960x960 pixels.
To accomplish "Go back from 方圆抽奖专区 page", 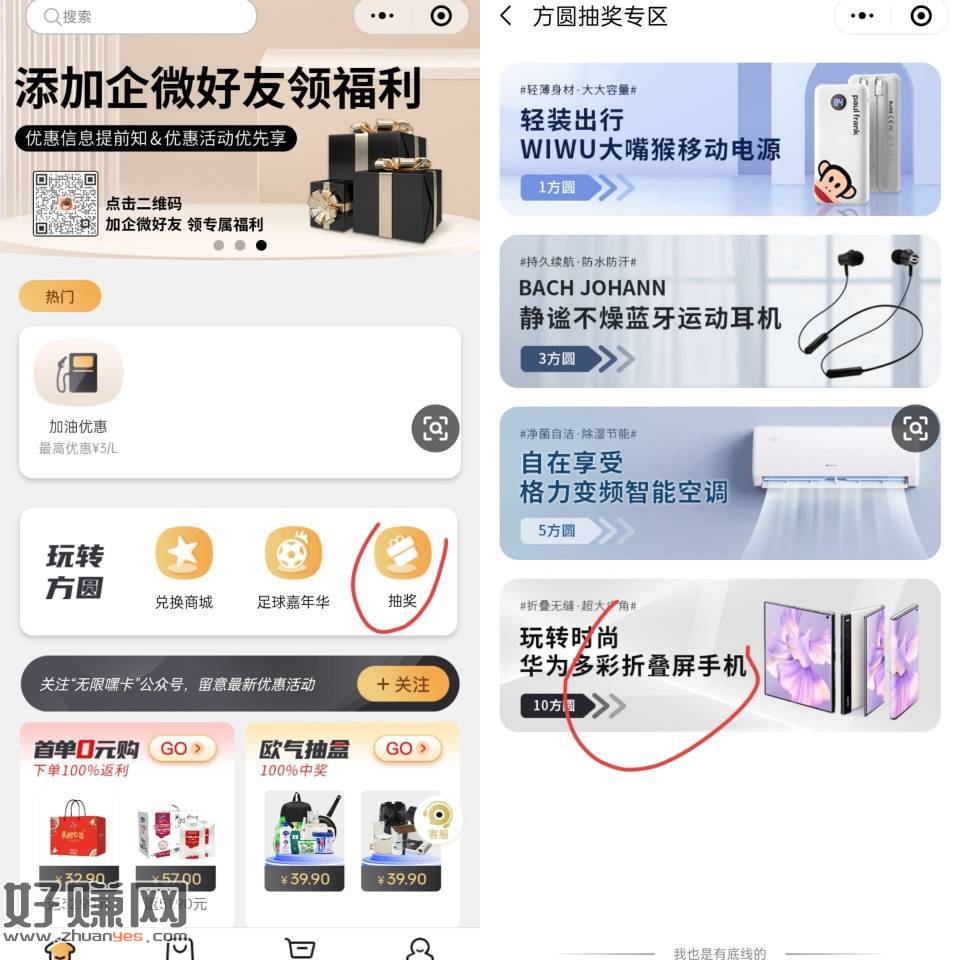I will (x=507, y=16).
